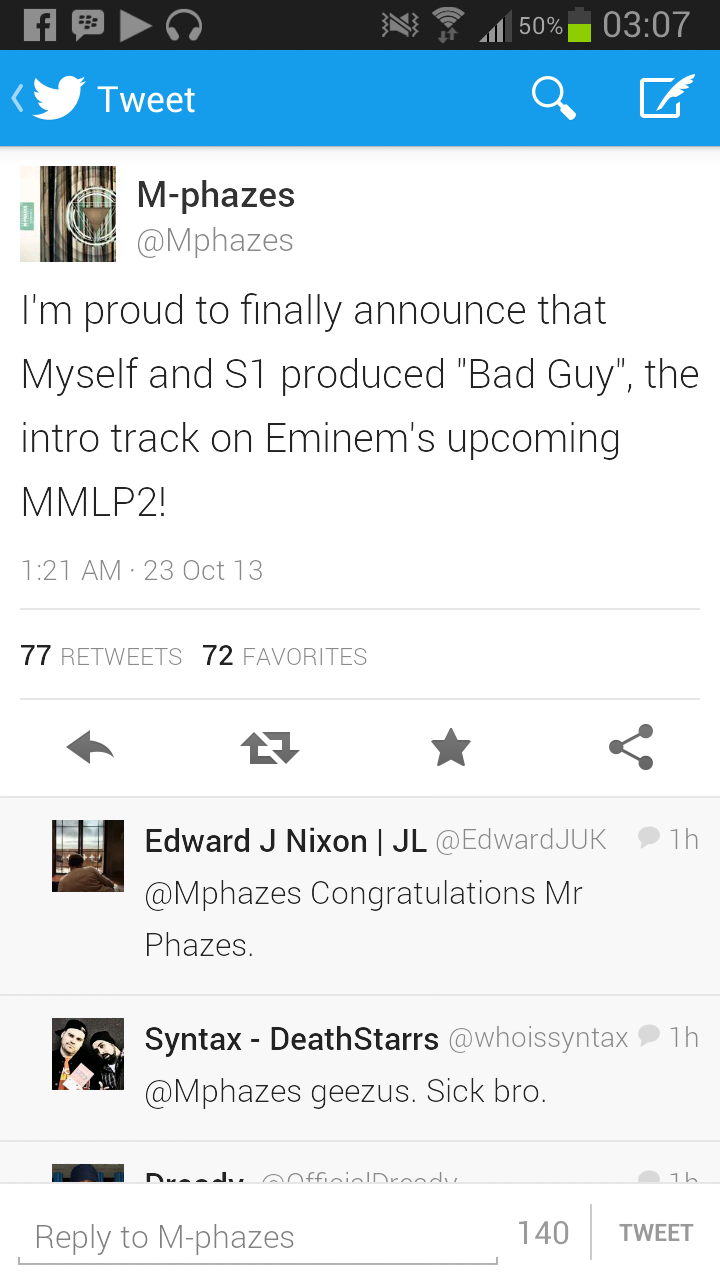Go back using the Twitter bird arrow

pos(50,99)
